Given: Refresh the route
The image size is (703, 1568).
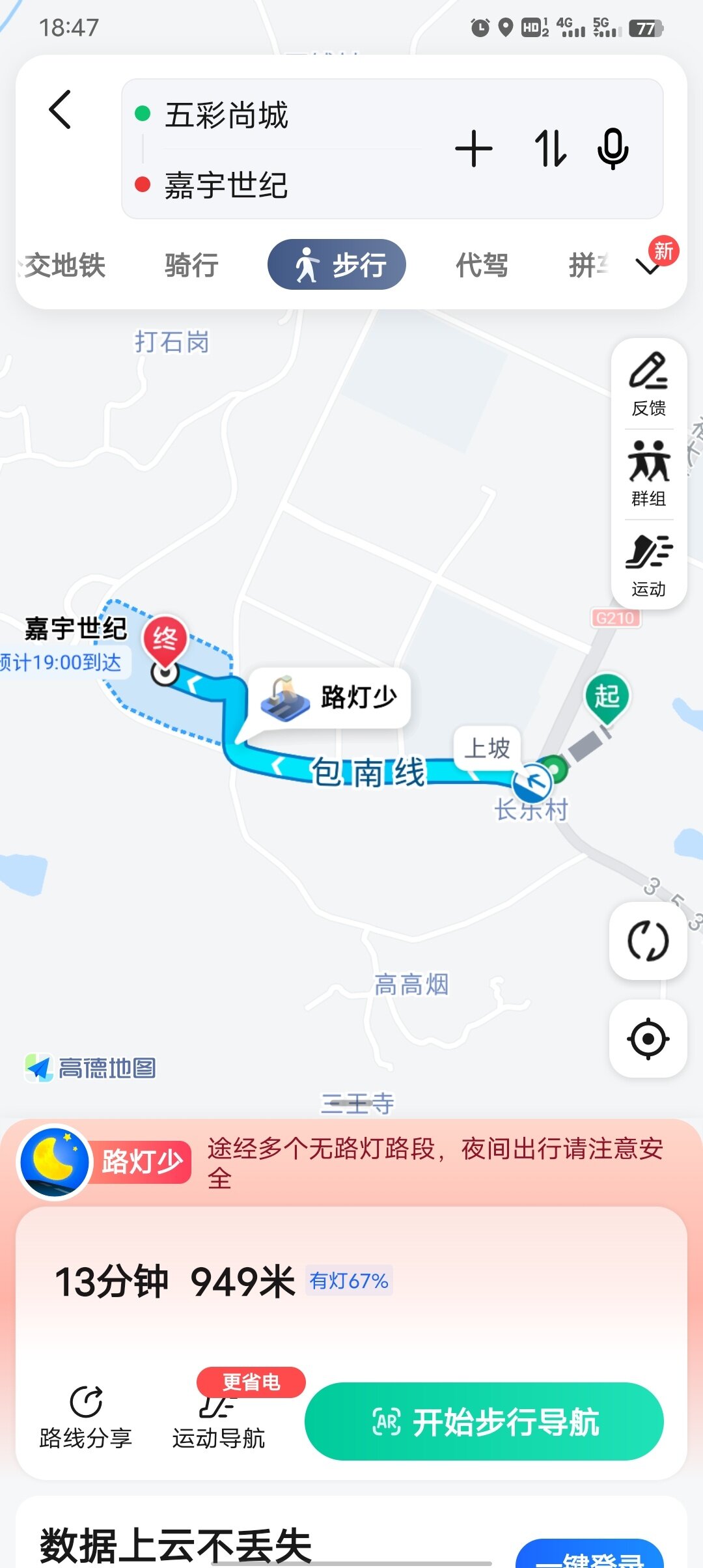Looking at the screenshot, I should (x=648, y=941).
